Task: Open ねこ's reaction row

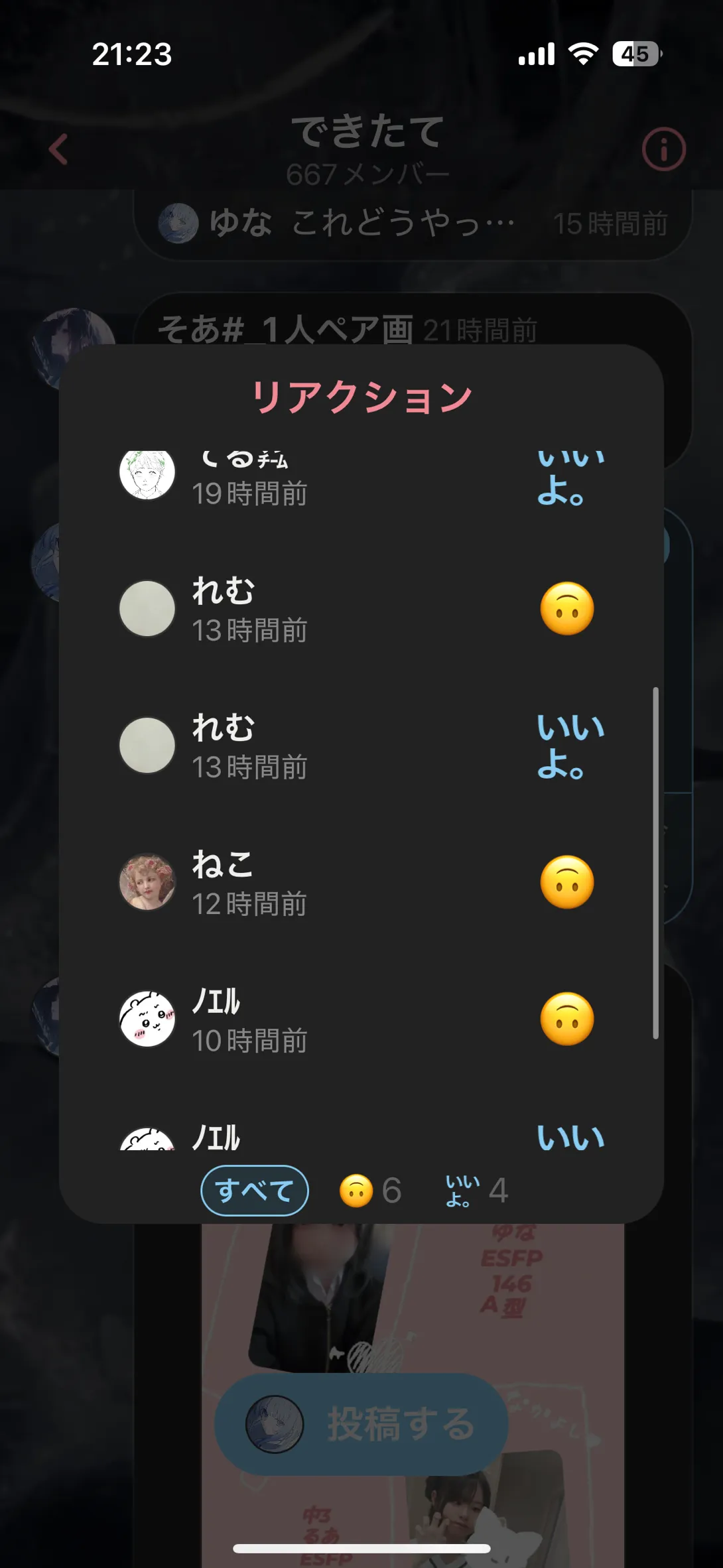Action: click(361, 882)
